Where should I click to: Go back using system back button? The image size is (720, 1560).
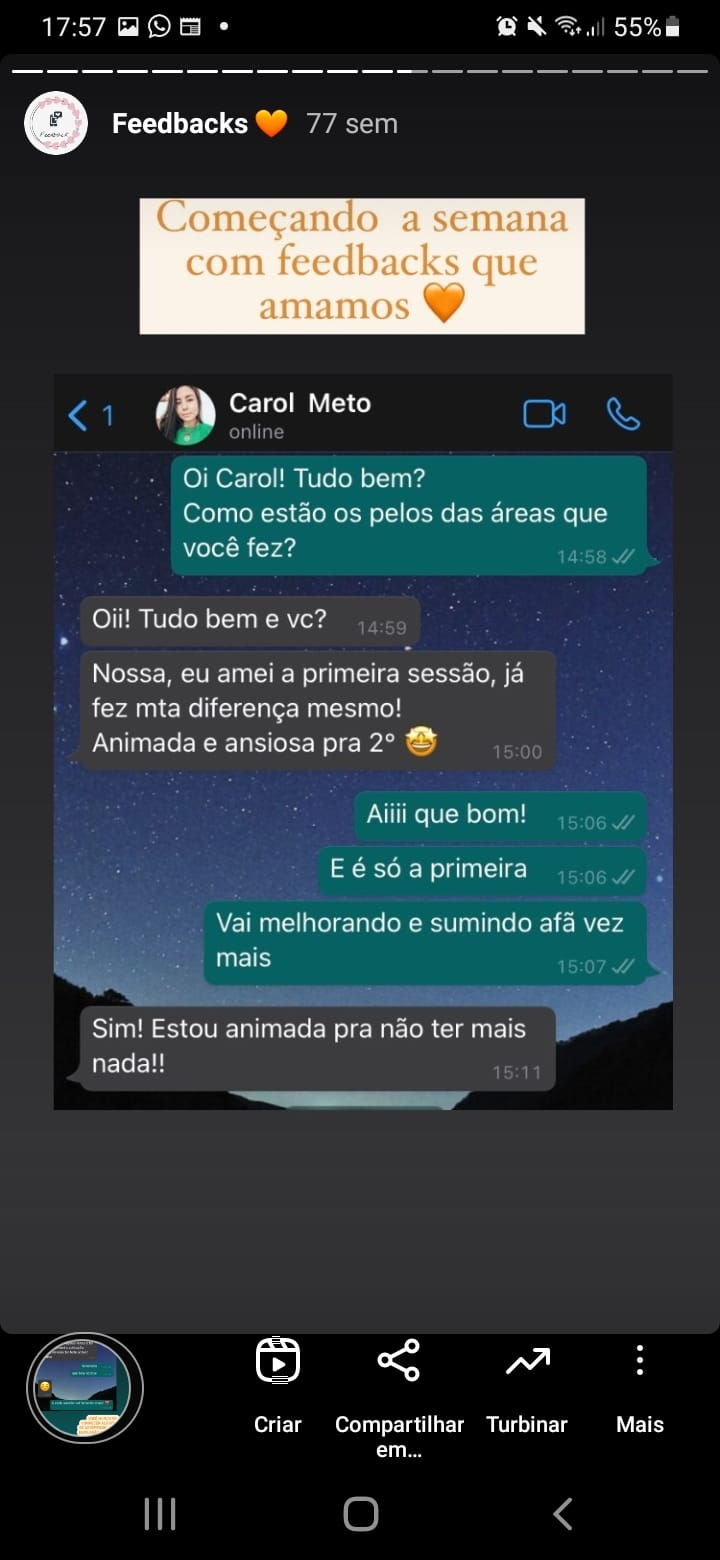click(563, 1513)
